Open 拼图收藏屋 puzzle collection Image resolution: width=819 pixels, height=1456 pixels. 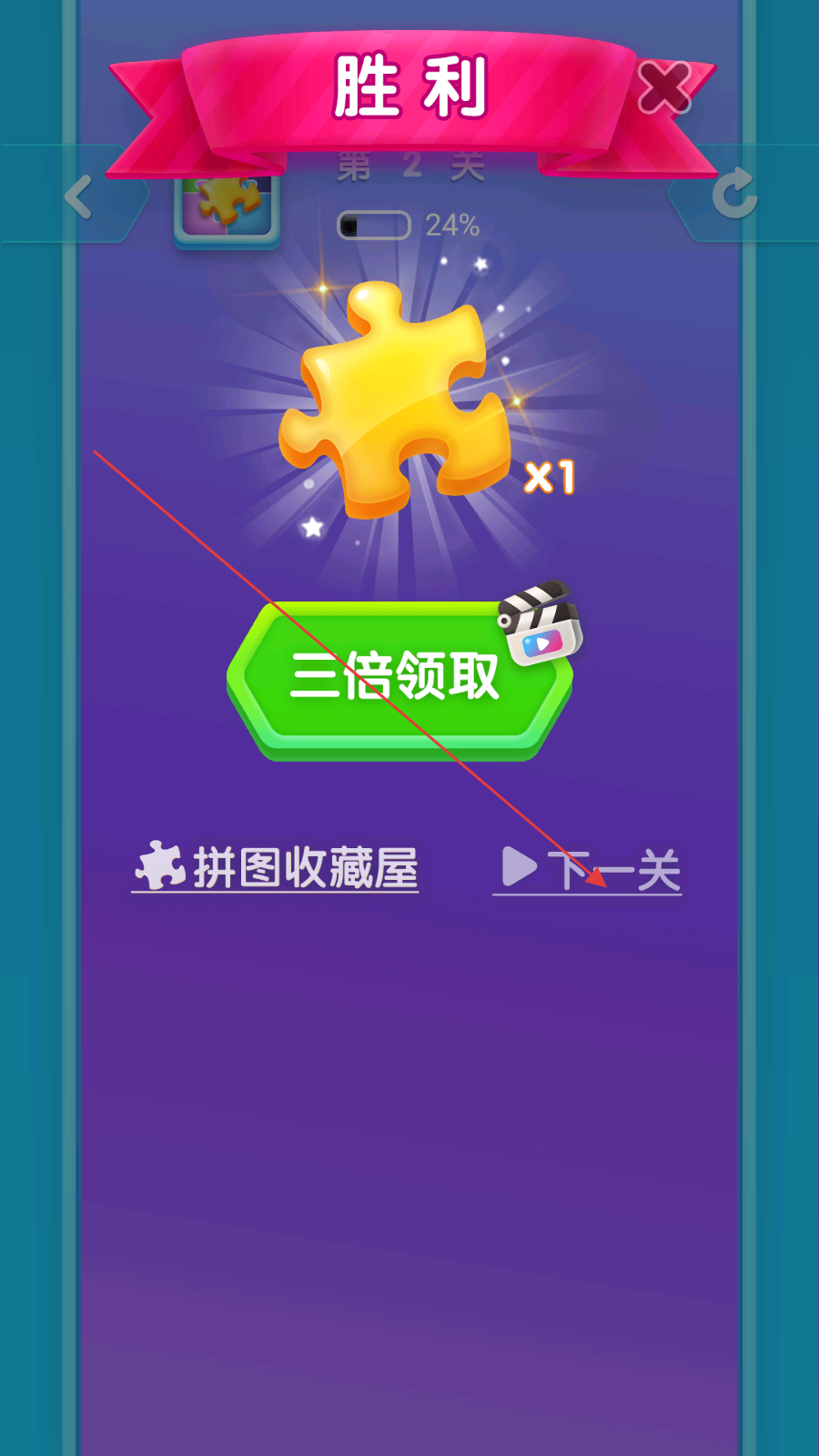(277, 867)
